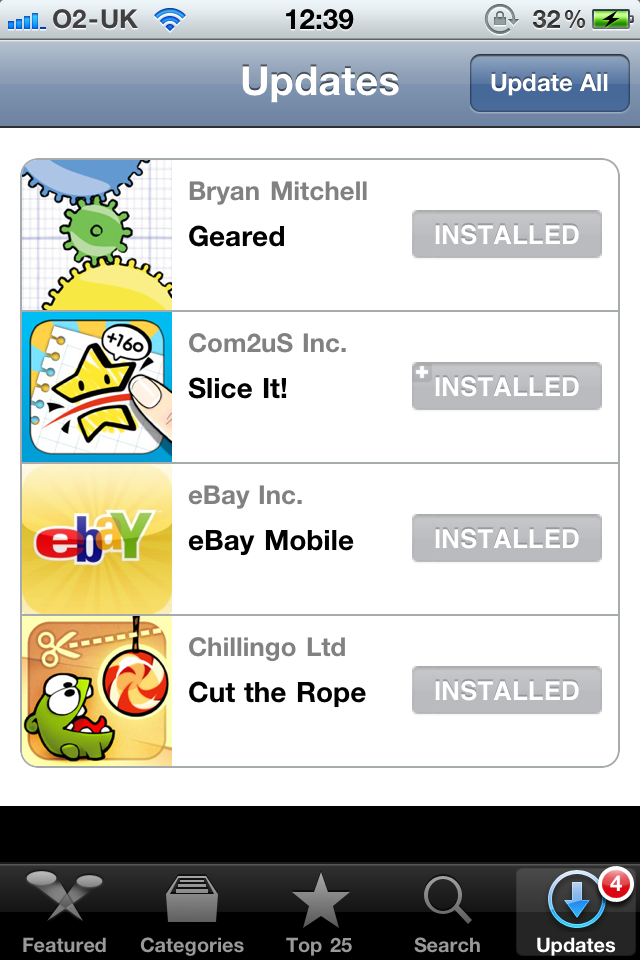Switch to the Featured tab
The width and height of the screenshot is (640, 960).
[64, 913]
